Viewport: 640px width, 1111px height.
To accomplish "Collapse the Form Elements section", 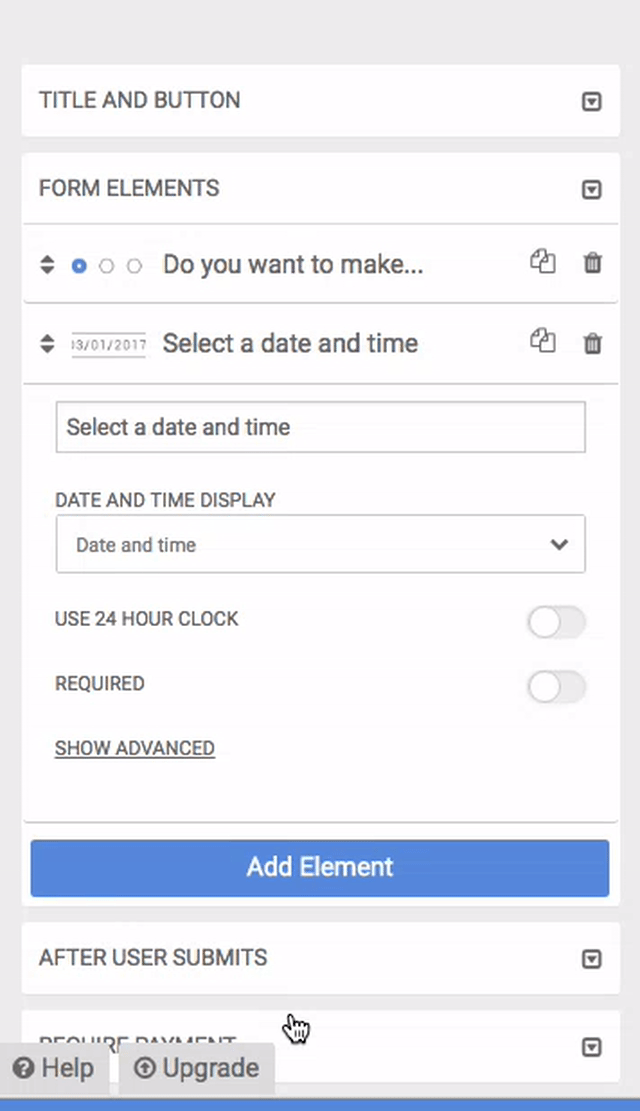I will coord(592,189).
